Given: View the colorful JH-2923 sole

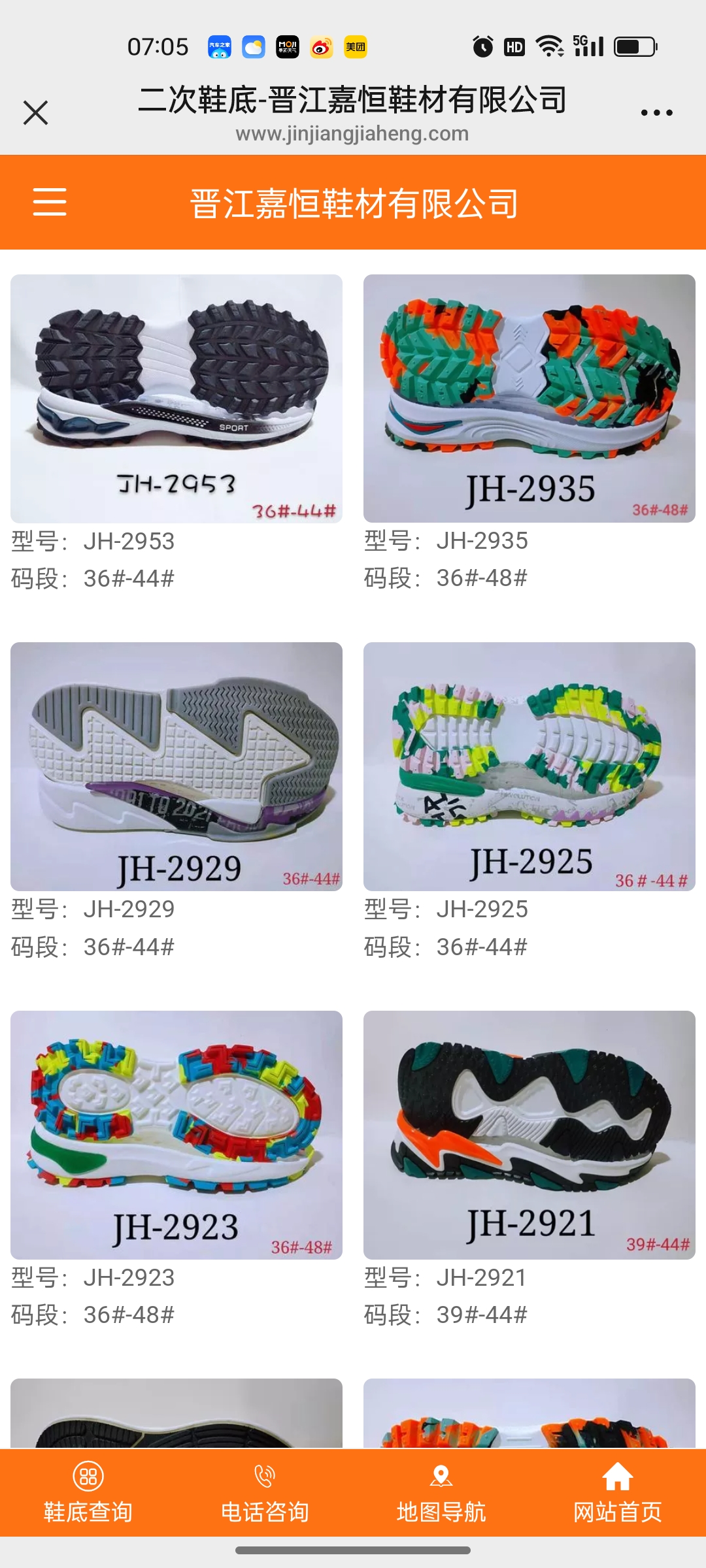Looking at the screenshot, I should [176, 1135].
